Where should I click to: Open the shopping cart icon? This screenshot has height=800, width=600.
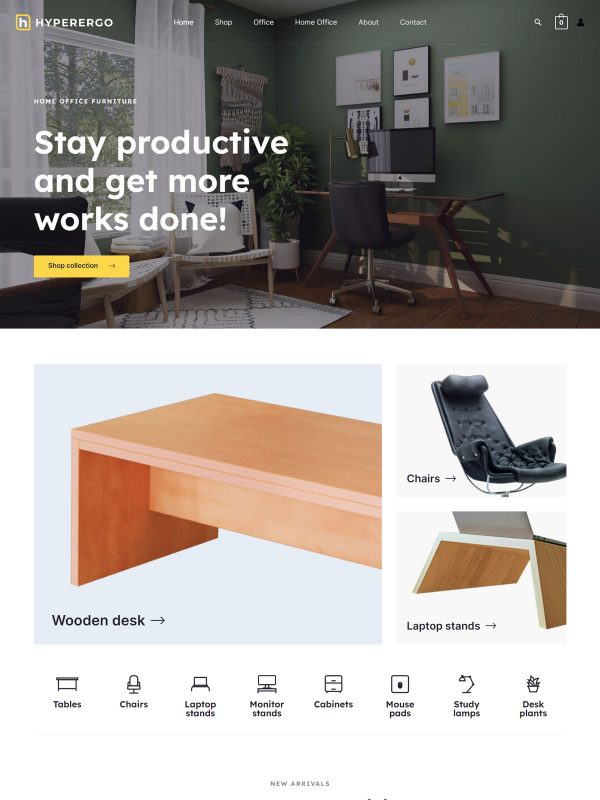click(561, 22)
